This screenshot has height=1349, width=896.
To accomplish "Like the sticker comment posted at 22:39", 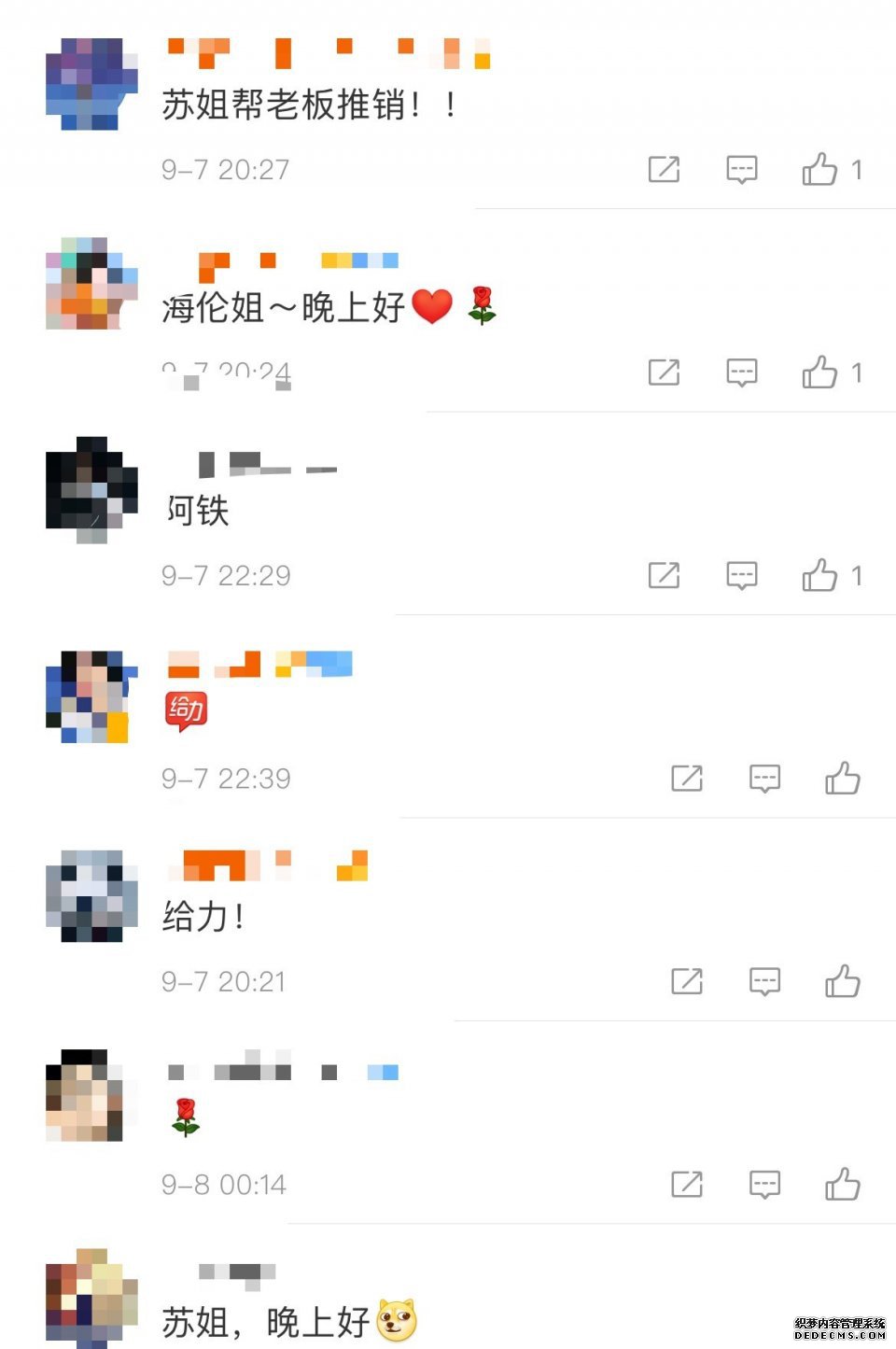I will pos(842,779).
